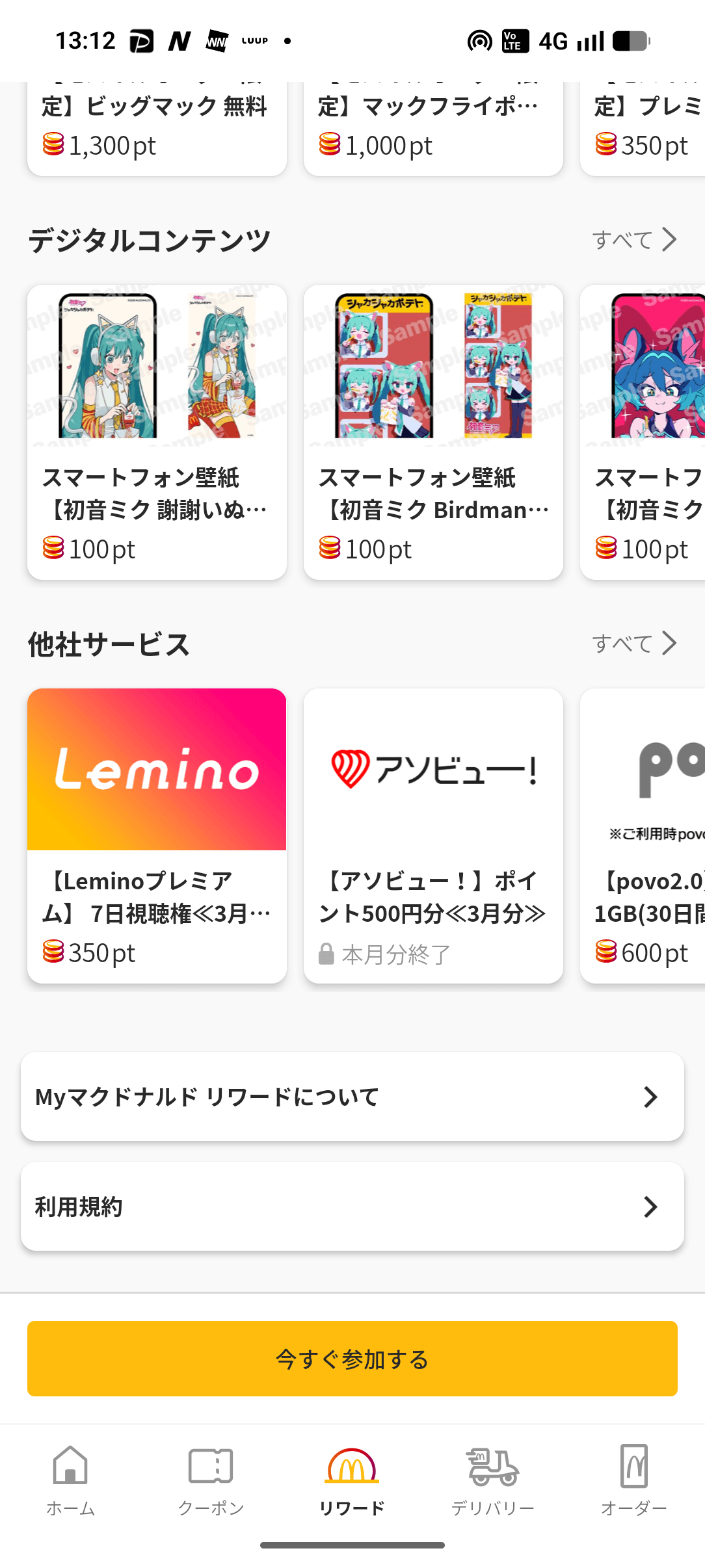Tap the 今すぐ参加する button
705x1568 pixels.
pyautogui.click(x=352, y=1359)
